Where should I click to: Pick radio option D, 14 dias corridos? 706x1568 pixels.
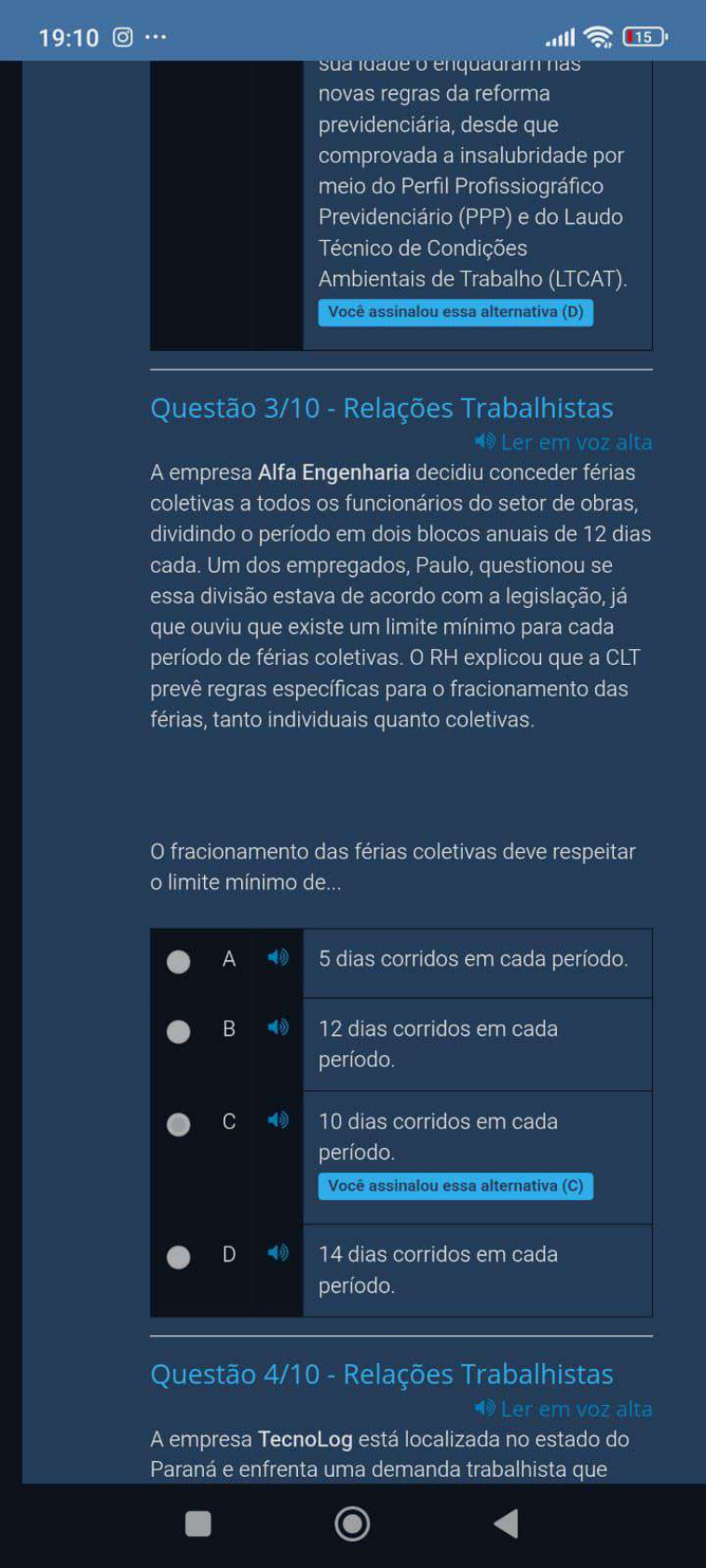pos(178,1257)
